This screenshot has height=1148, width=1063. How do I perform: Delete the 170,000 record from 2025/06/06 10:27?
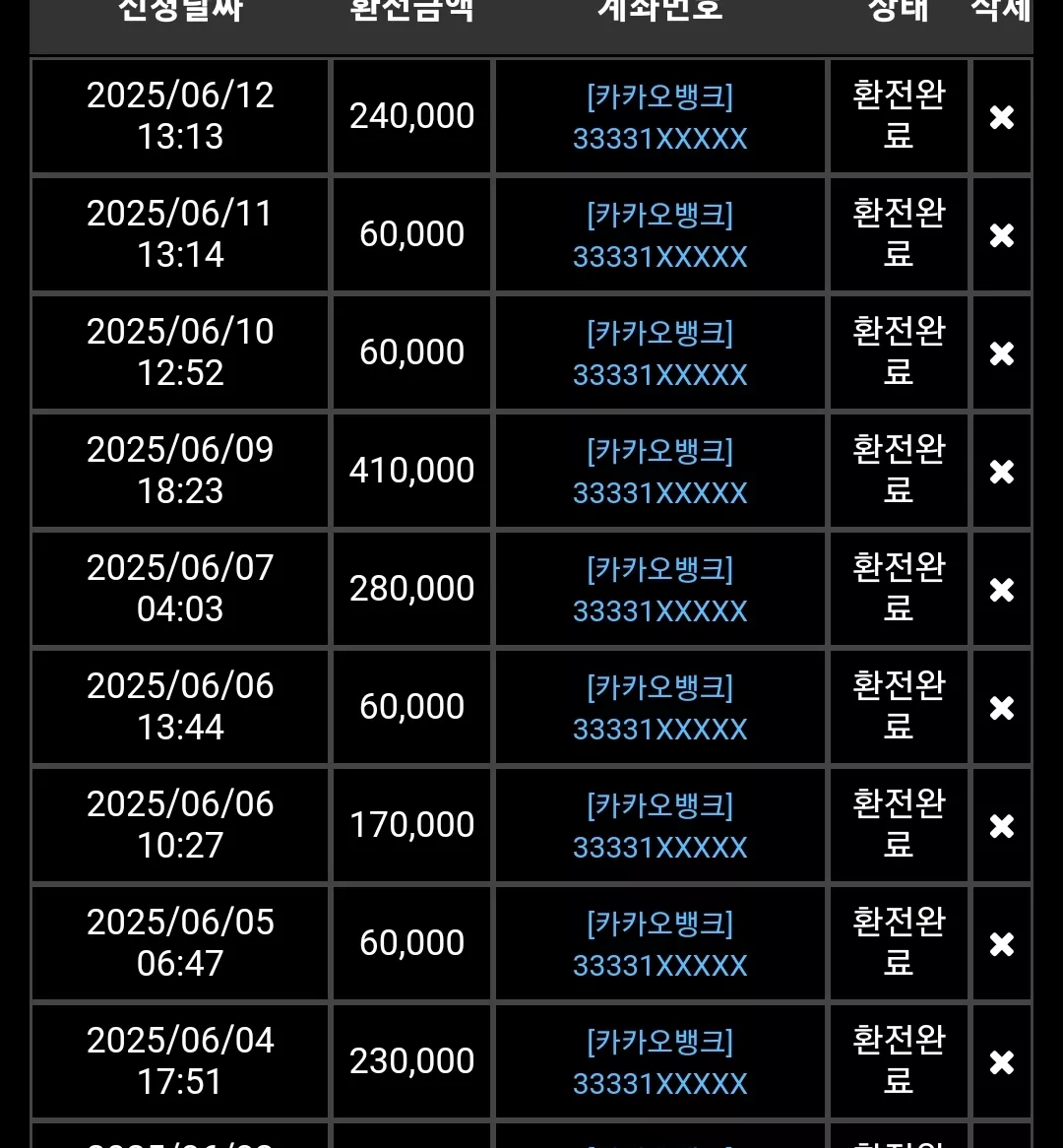[x=1002, y=826]
